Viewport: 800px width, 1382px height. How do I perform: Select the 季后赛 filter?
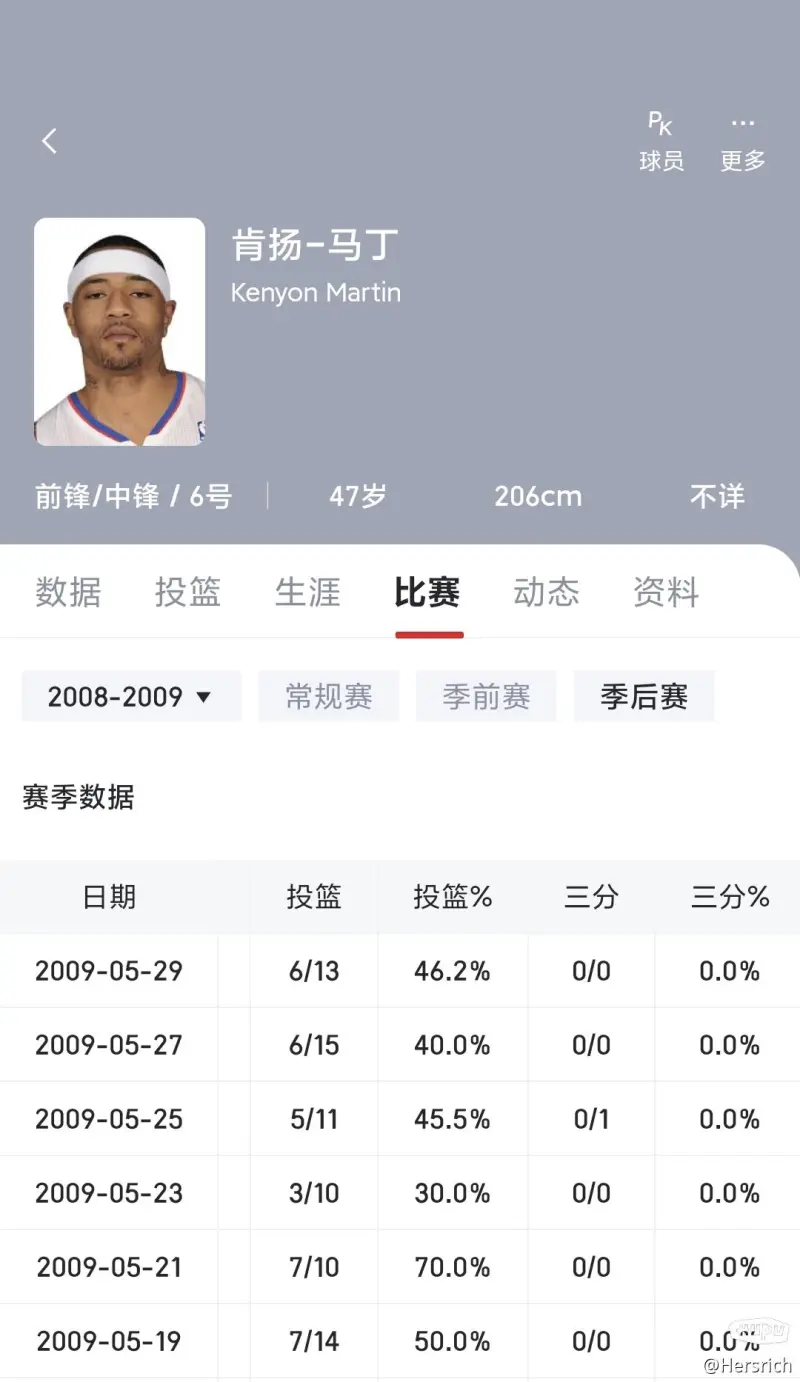tap(644, 697)
